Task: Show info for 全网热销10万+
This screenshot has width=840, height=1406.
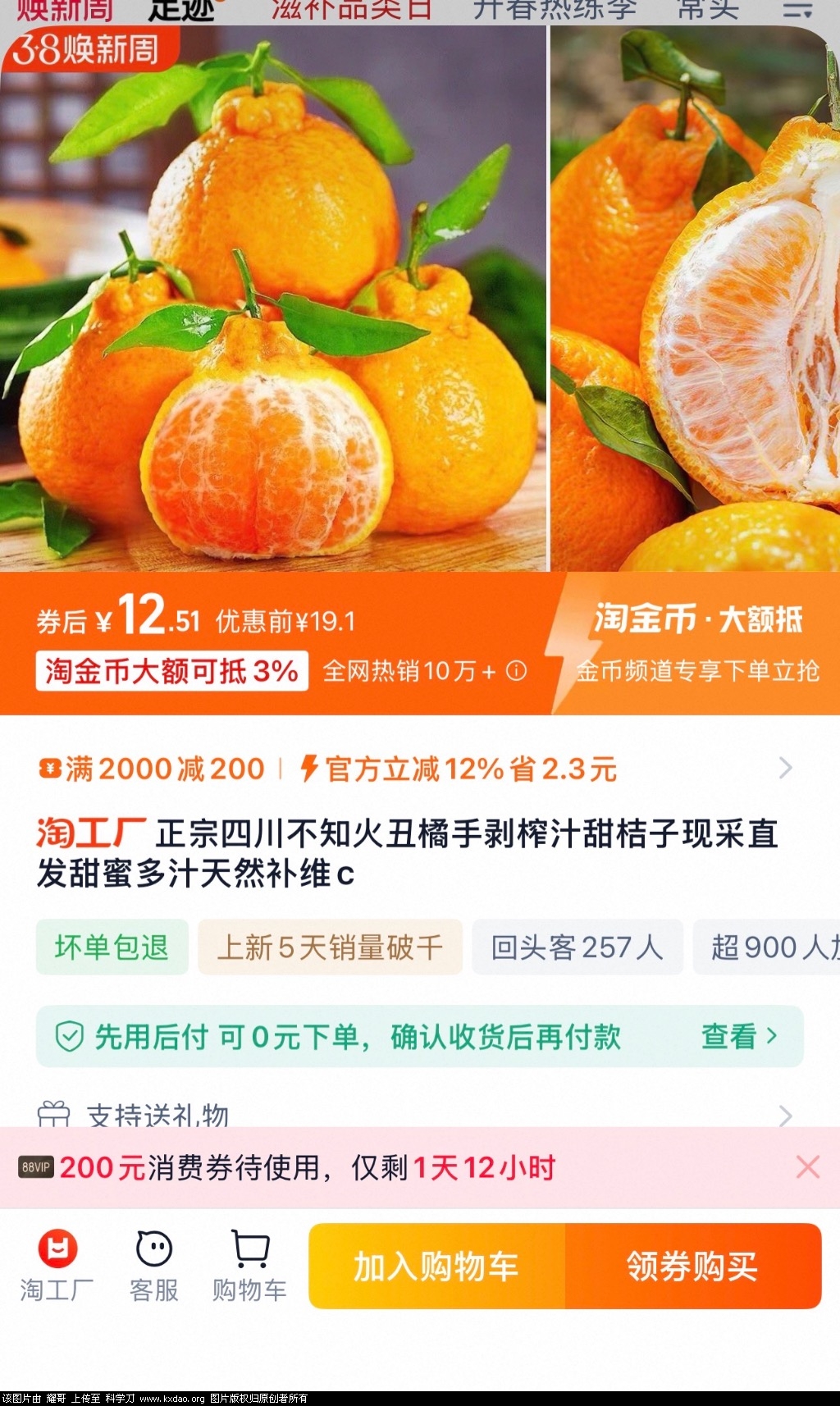Action: 516,671
